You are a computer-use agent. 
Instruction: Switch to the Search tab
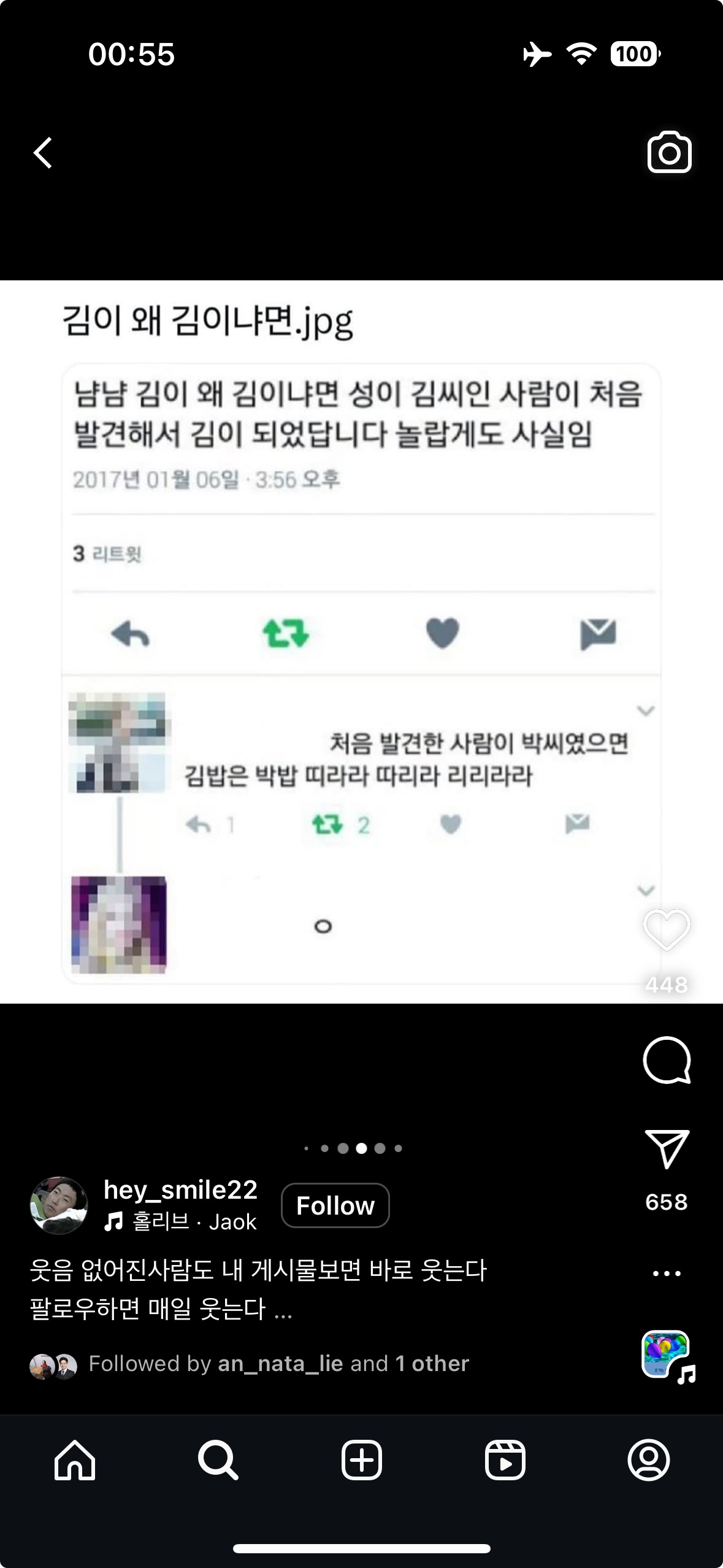click(x=218, y=1460)
